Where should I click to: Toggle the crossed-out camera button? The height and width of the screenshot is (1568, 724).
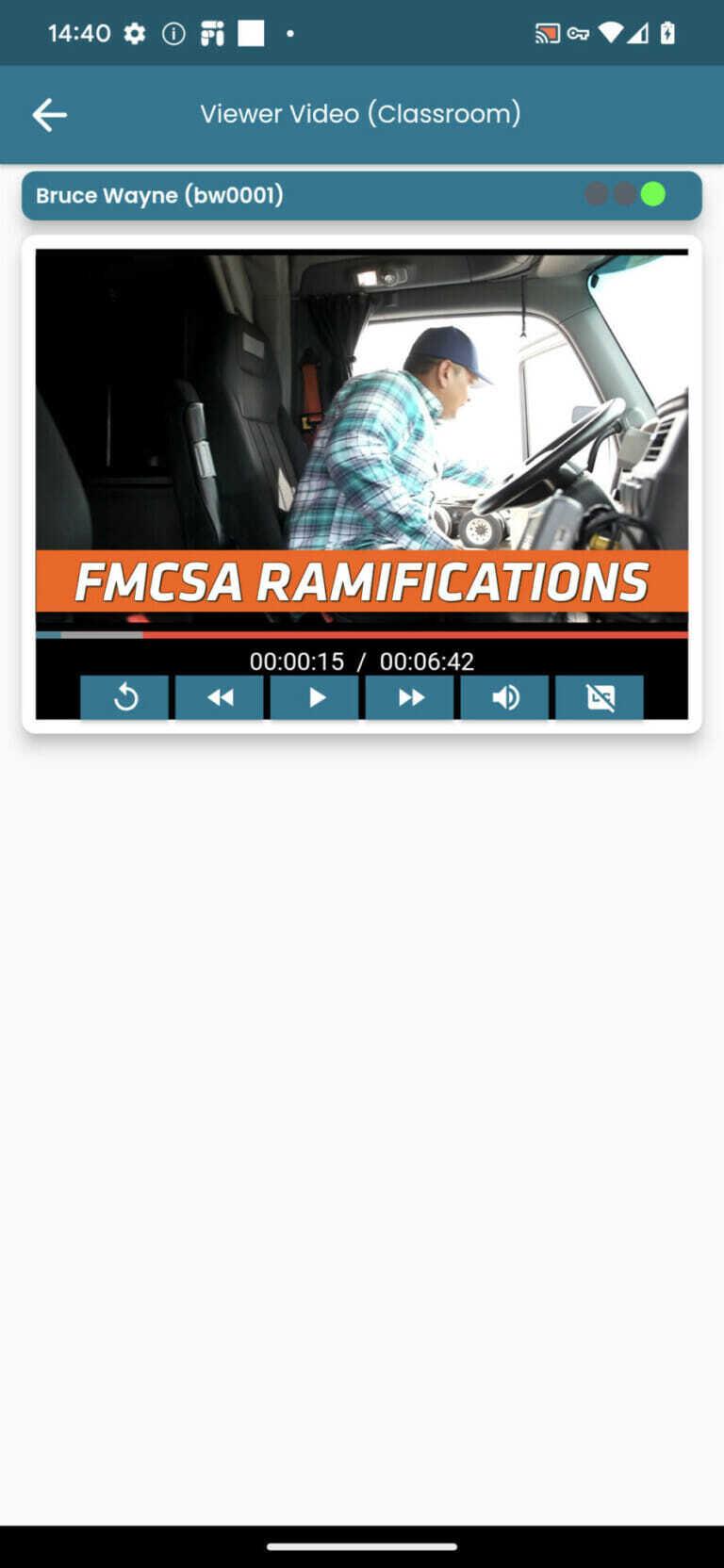(600, 697)
